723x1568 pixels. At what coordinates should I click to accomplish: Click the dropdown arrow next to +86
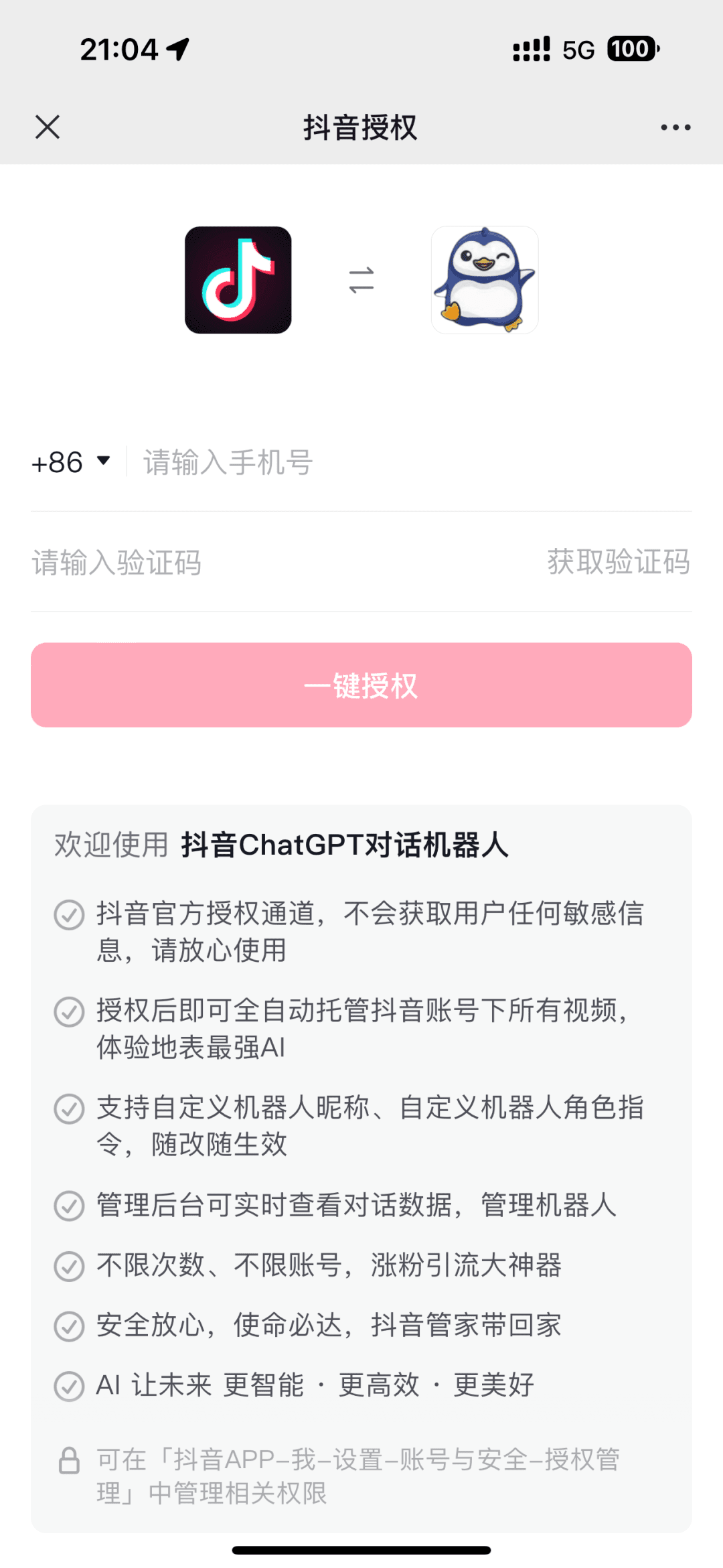tap(104, 461)
